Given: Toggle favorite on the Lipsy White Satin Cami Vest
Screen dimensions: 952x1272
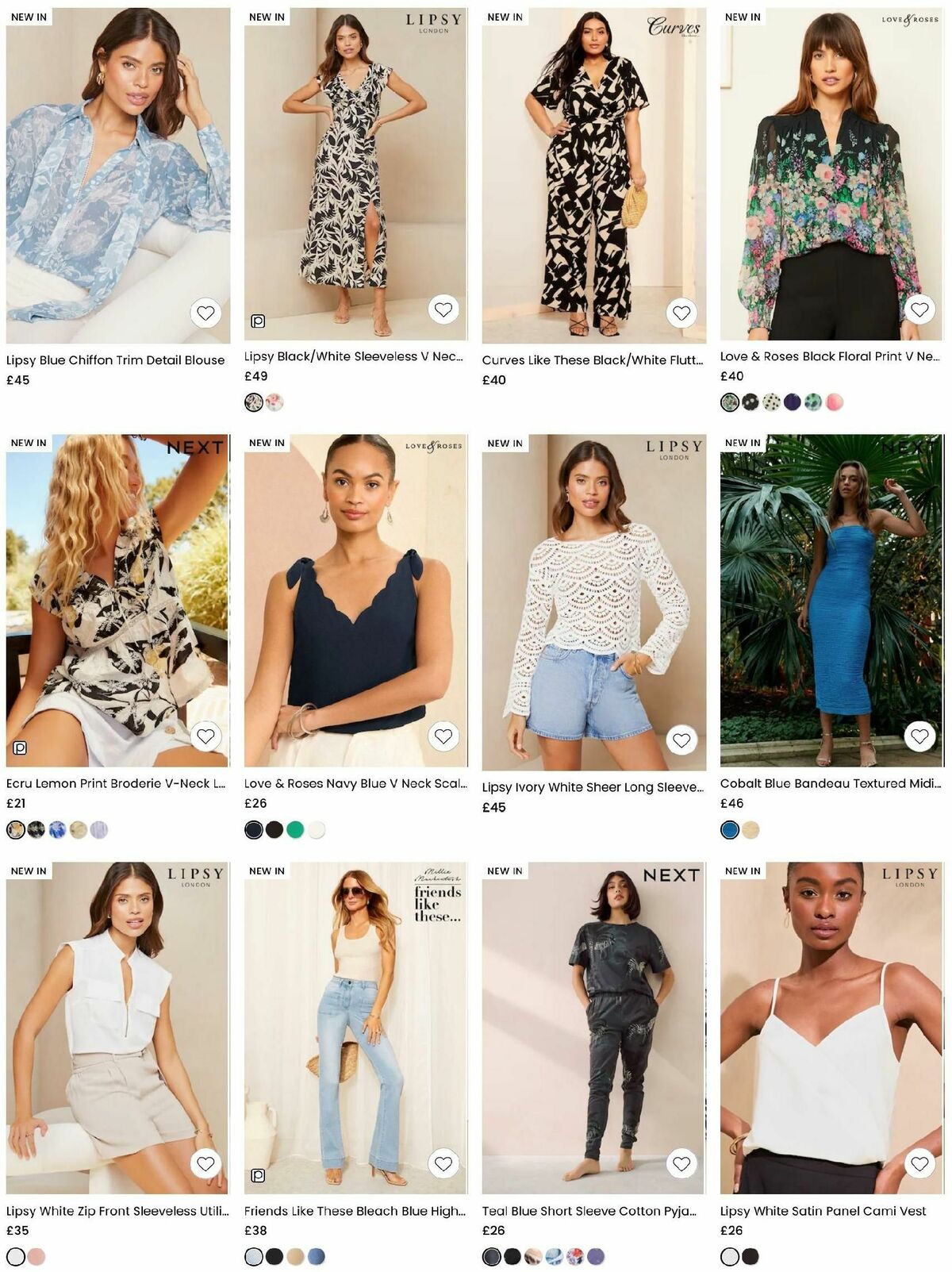Looking at the screenshot, I should (919, 1163).
